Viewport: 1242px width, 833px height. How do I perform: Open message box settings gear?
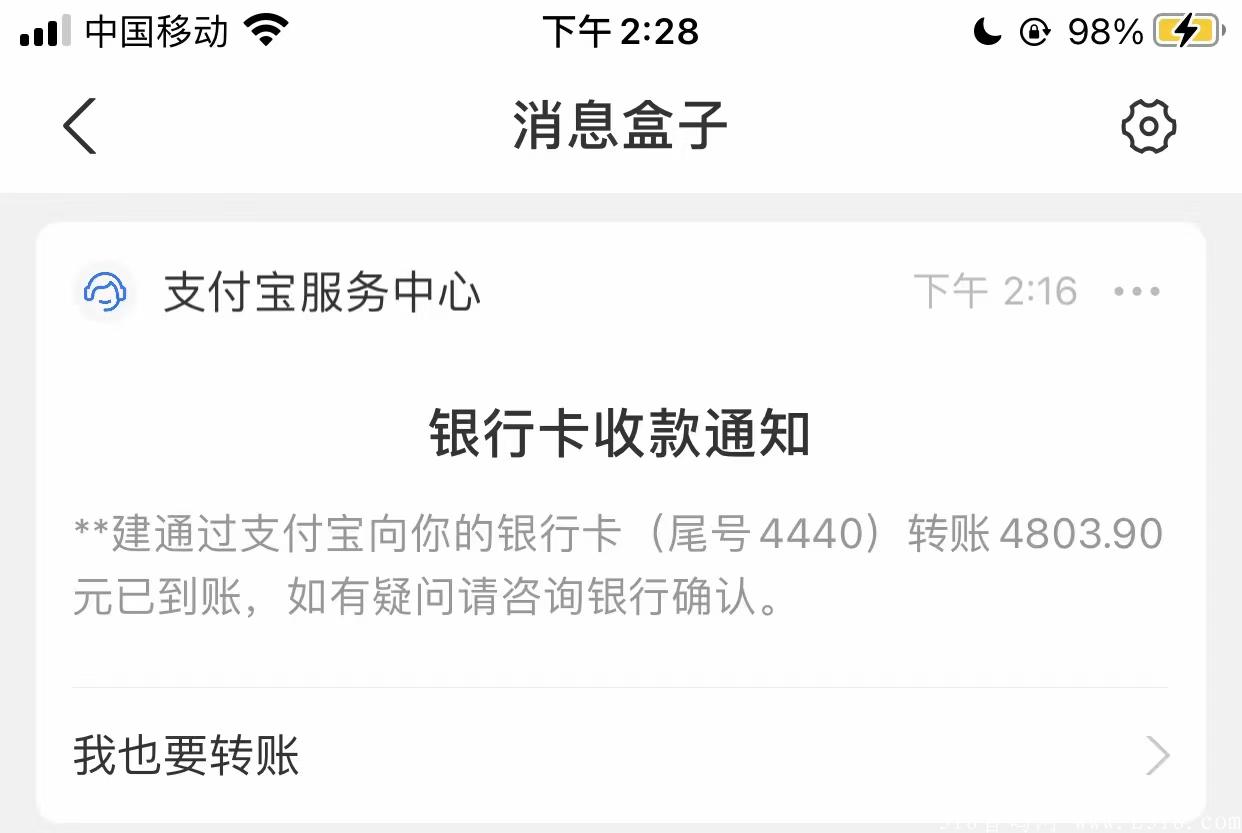coord(1148,126)
